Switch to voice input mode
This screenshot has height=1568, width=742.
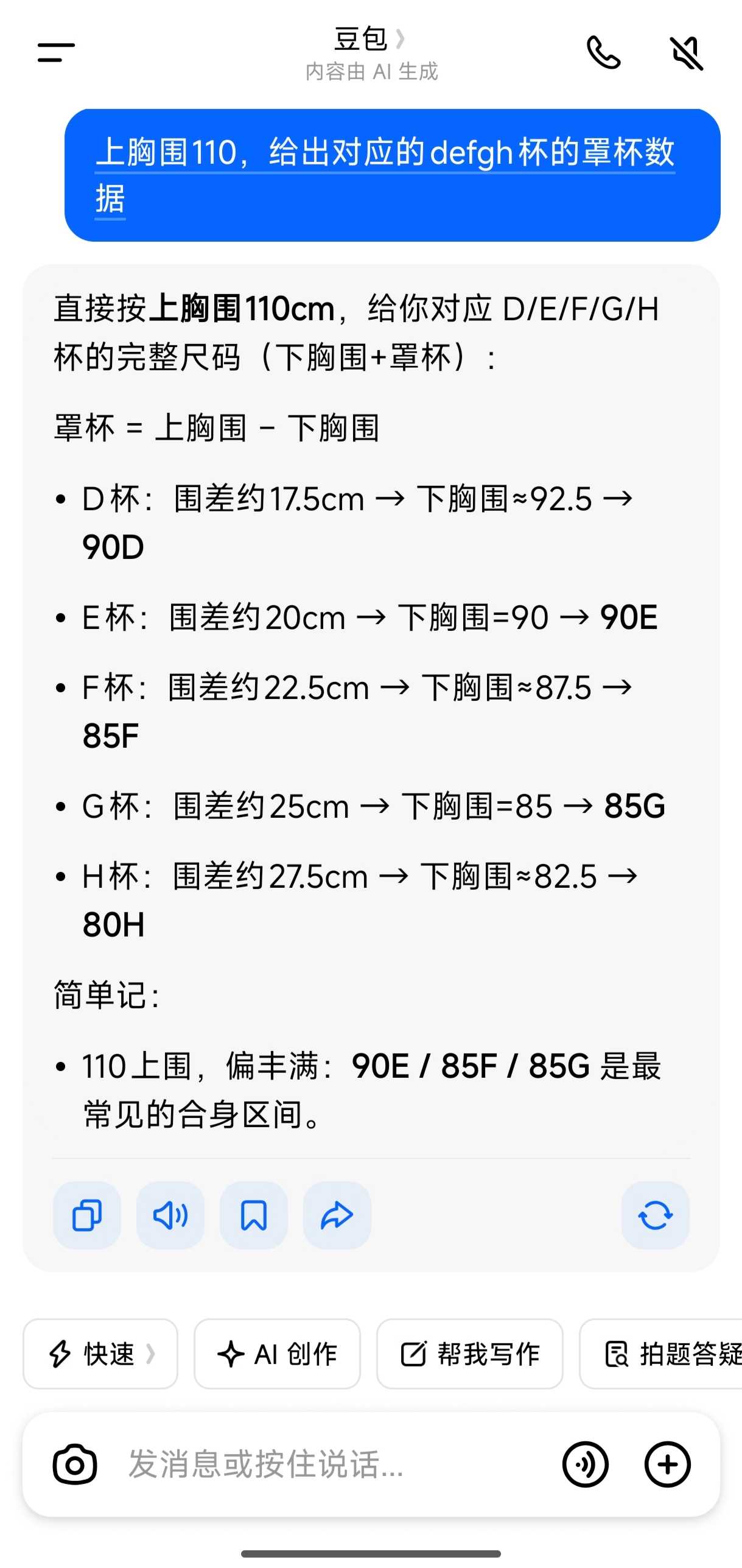pos(585,1464)
